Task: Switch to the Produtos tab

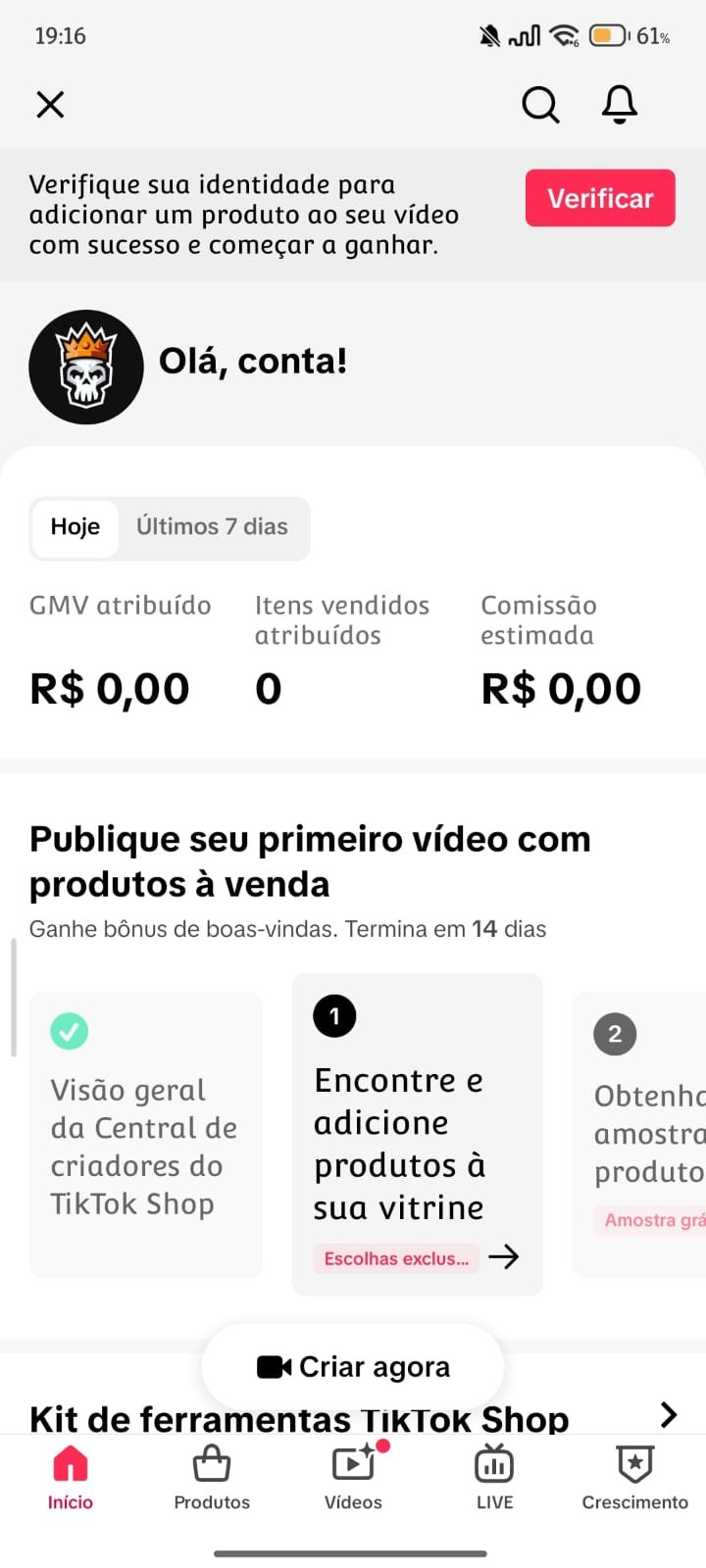Action: tap(212, 1478)
